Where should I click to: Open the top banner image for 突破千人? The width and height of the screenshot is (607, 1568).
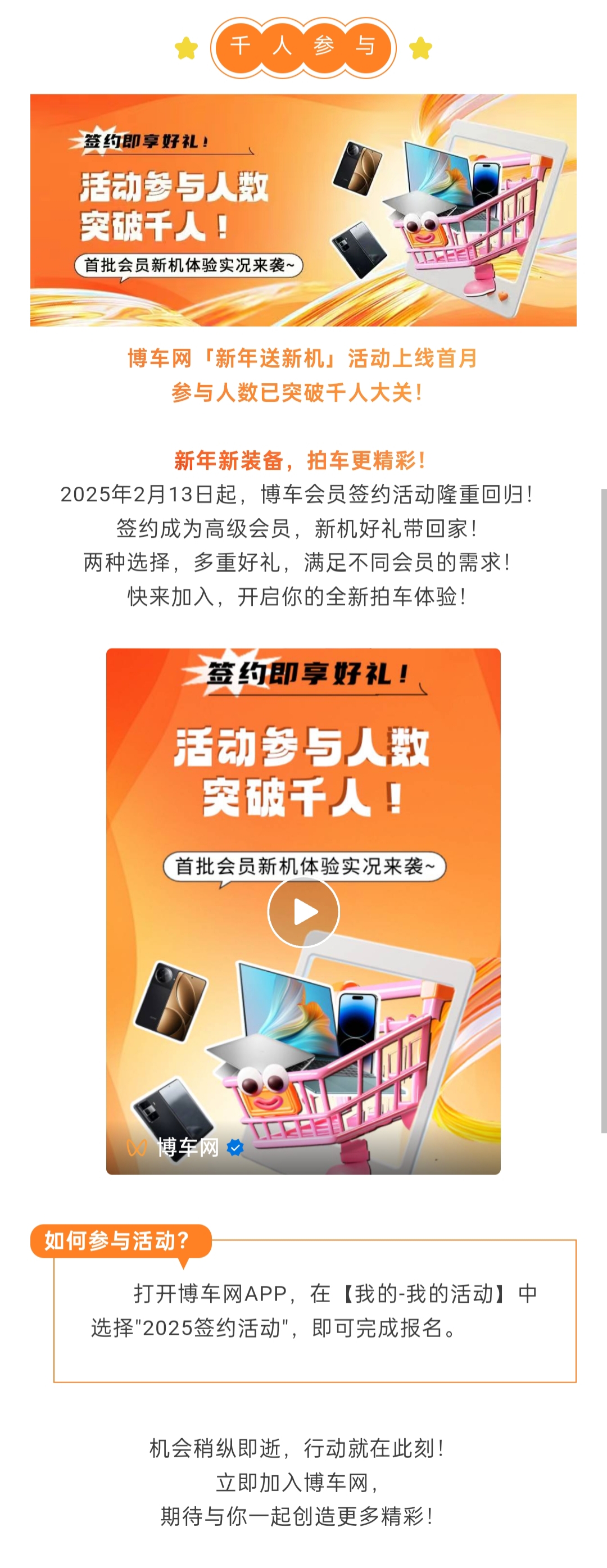pyautogui.click(x=303, y=210)
